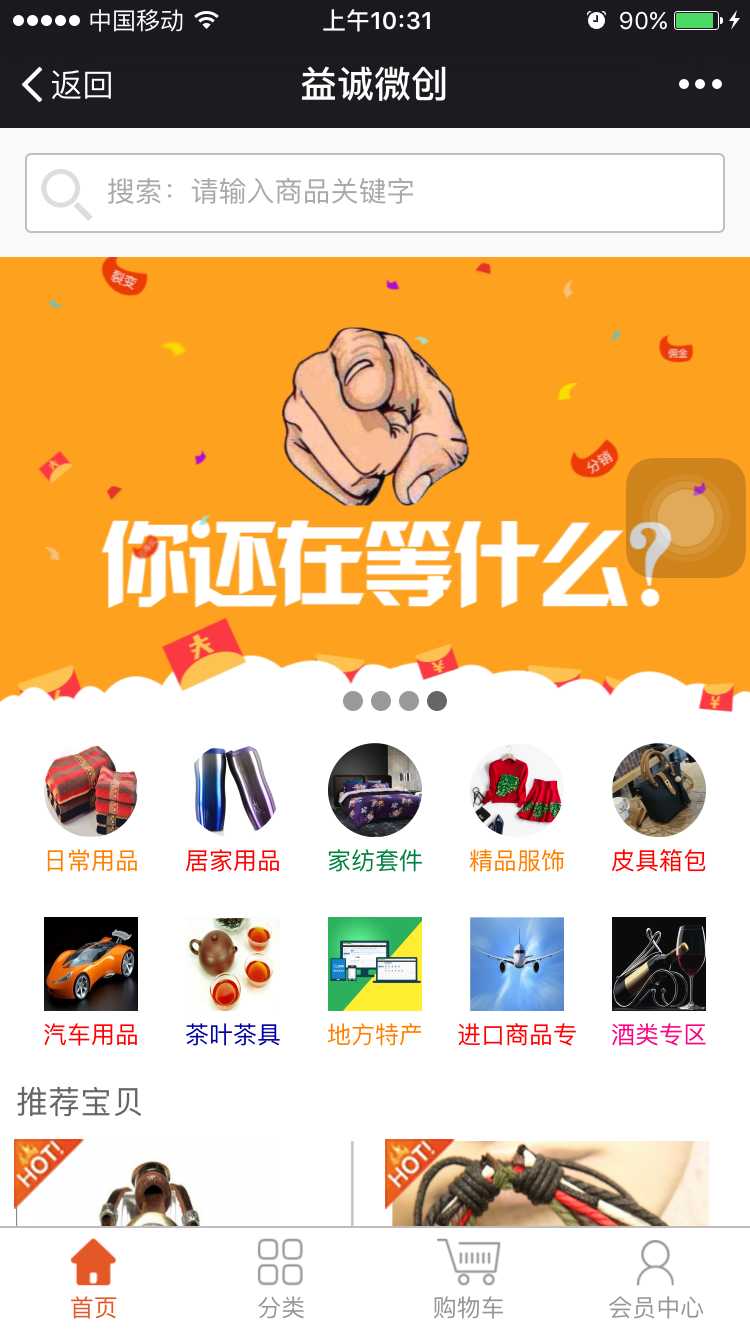Viewport: 750px width, 1334px height.
Task: Open the 汽车用品 category
Action: 91,980
